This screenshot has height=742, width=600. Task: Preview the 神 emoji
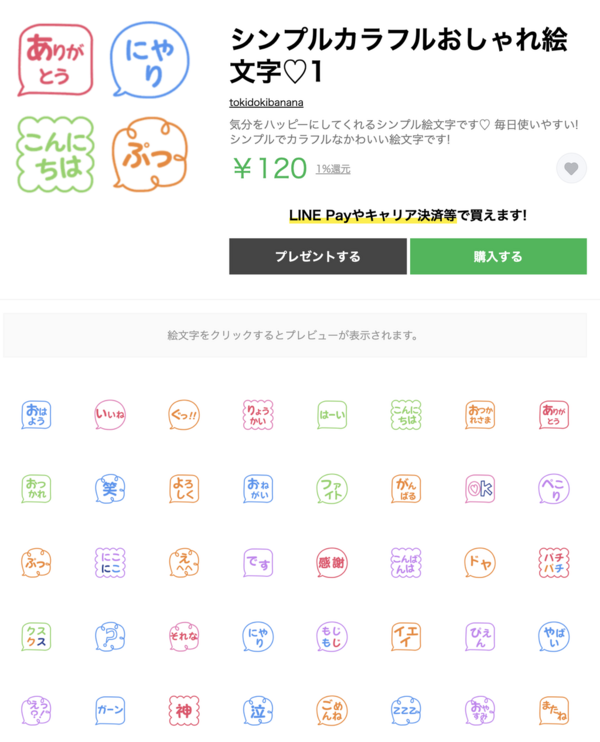(x=184, y=710)
